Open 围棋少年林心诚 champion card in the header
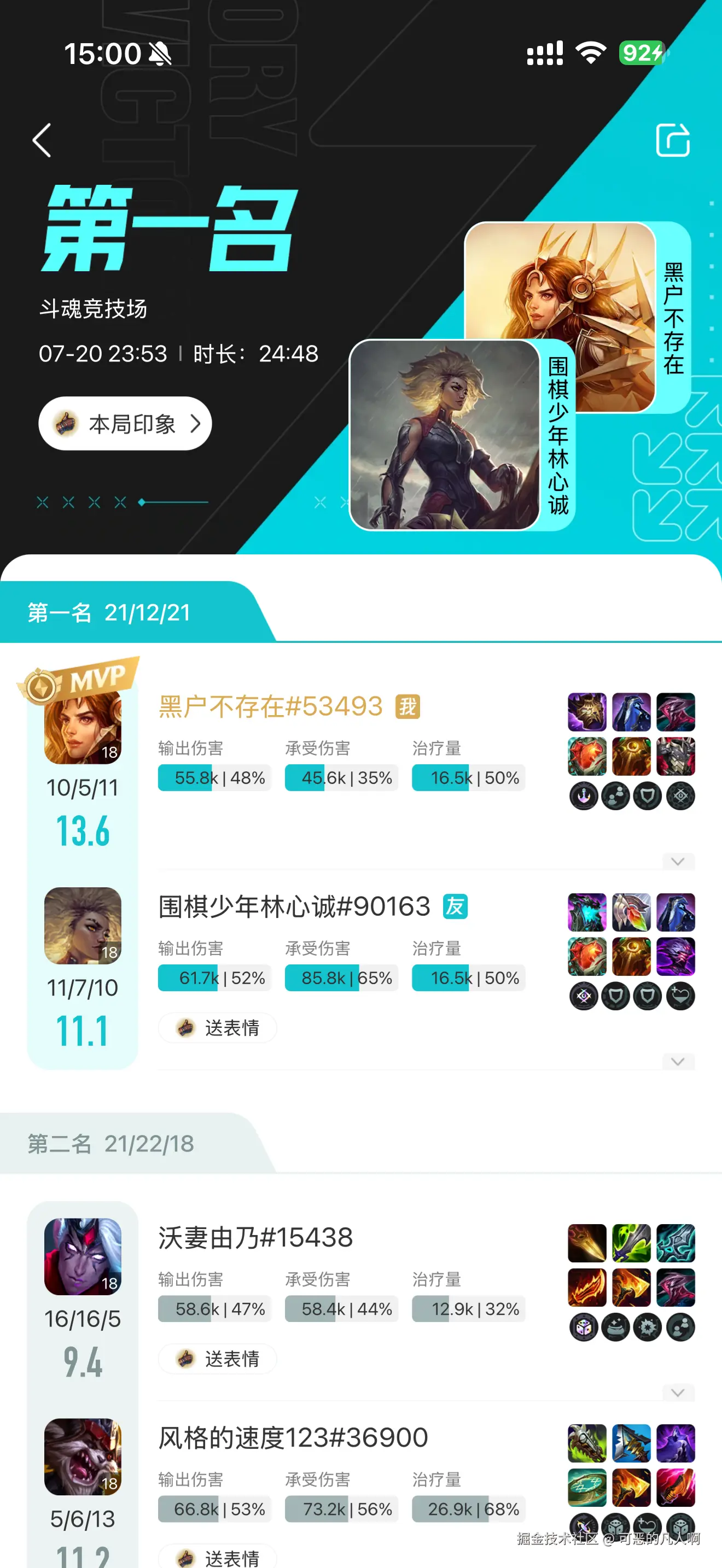This screenshot has height=1568, width=722. 445,435
